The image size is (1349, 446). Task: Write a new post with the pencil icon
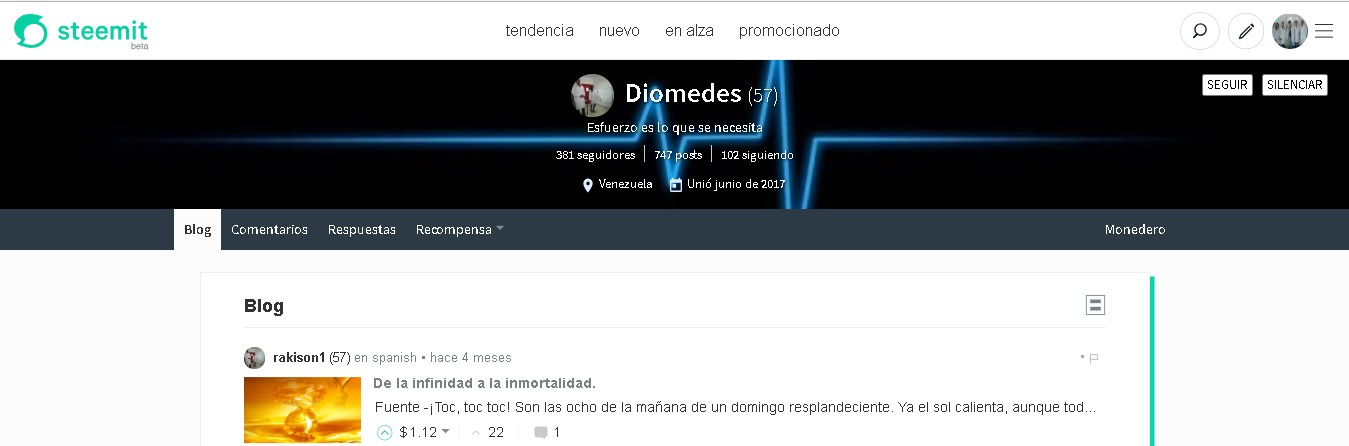(1245, 31)
